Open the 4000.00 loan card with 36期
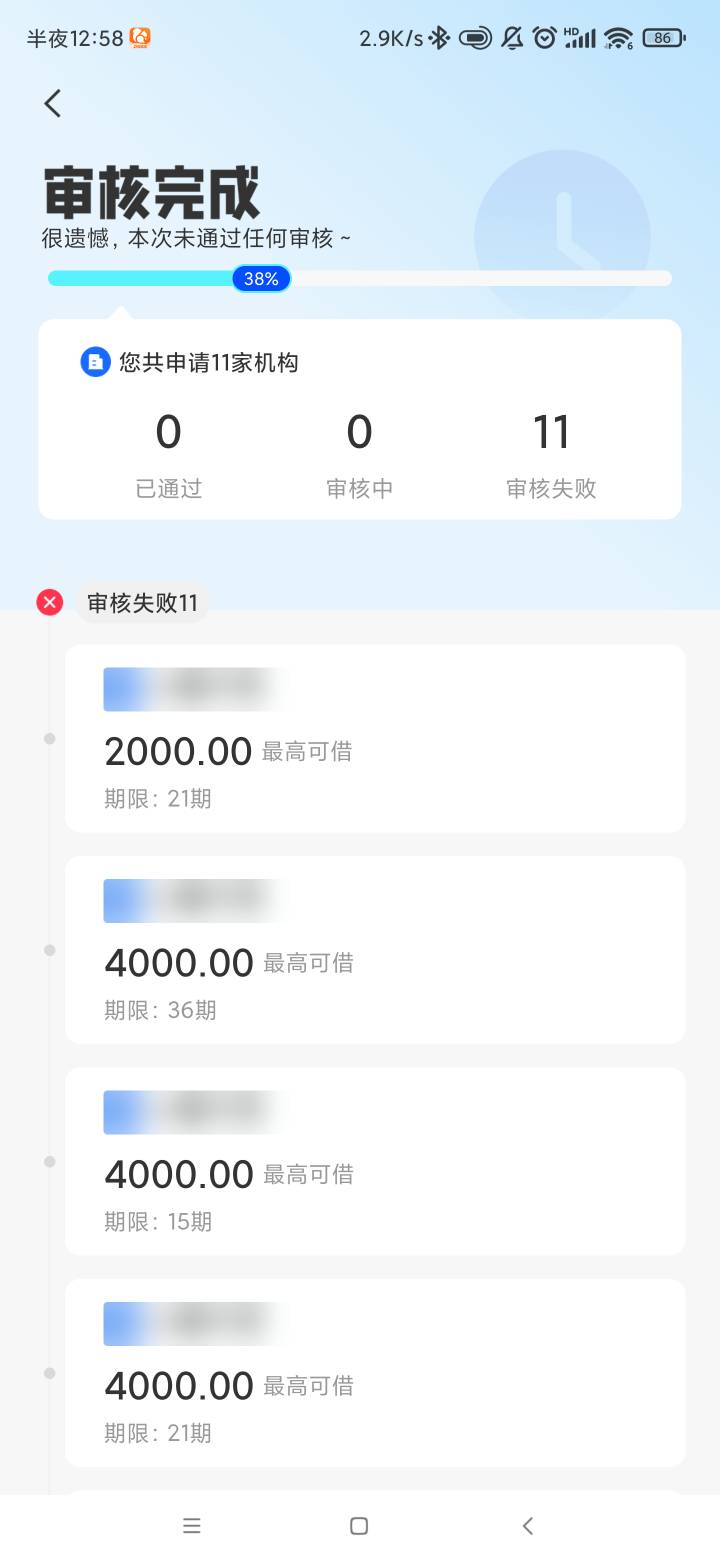This screenshot has width=720, height=1560. 375,950
